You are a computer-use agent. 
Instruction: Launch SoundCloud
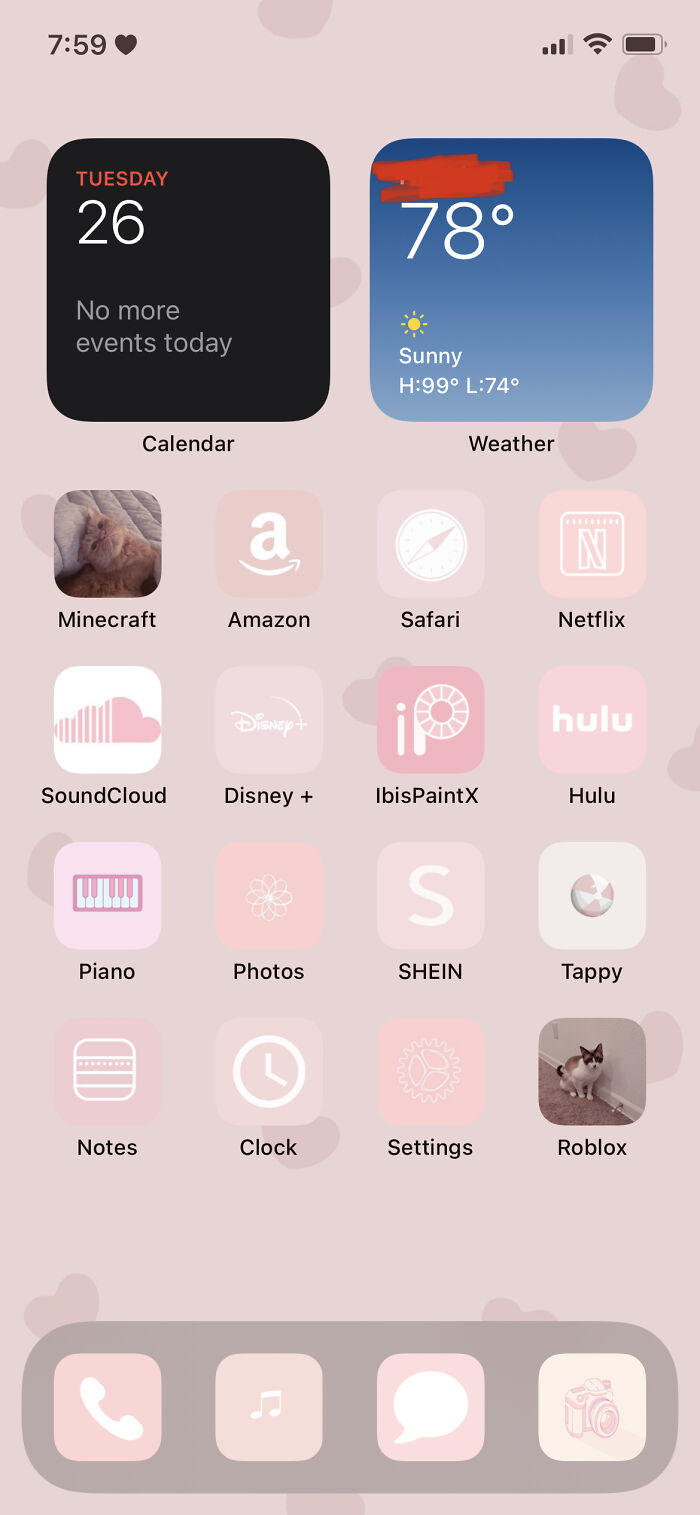point(107,720)
